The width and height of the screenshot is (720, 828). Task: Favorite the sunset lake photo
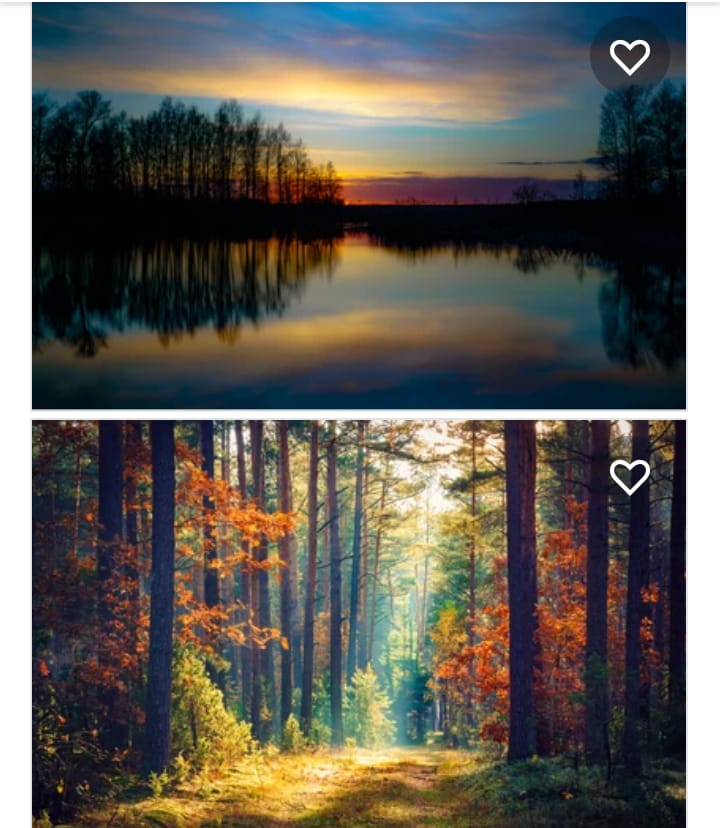(630, 57)
